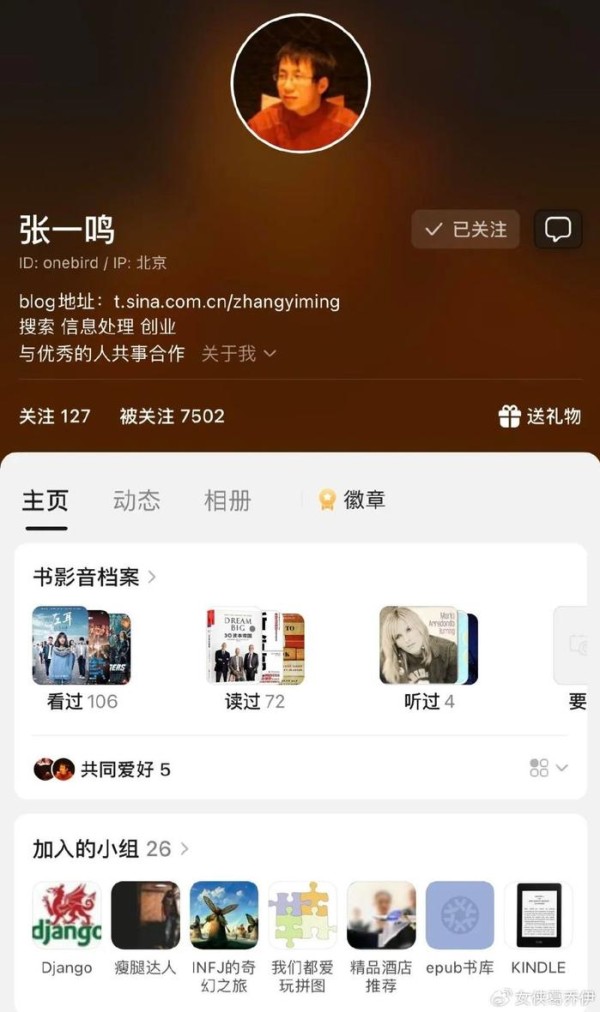Image resolution: width=600 pixels, height=1012 pixels.
Task: Switch to the 动态 tab
Action: coord(136,500)
